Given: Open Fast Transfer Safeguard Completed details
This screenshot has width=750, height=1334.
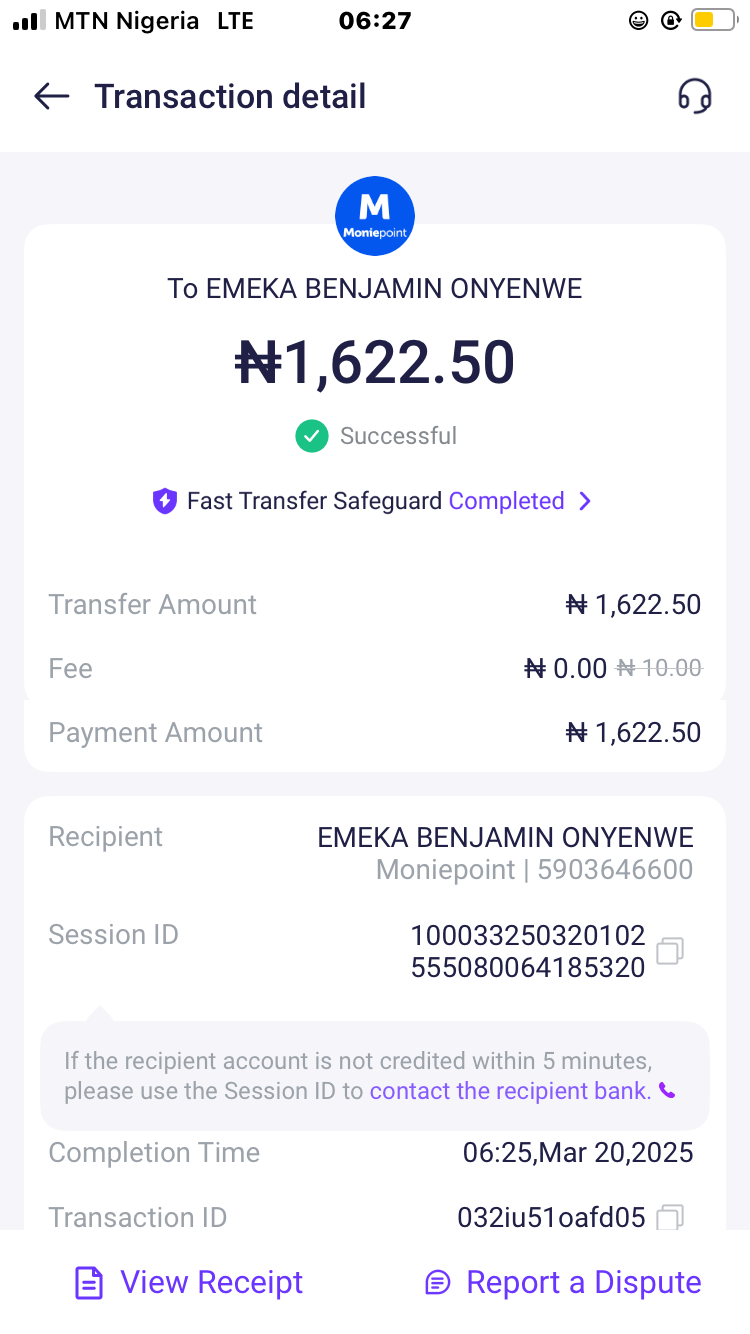Looking at the screenshot, I should tap(506, 501).
